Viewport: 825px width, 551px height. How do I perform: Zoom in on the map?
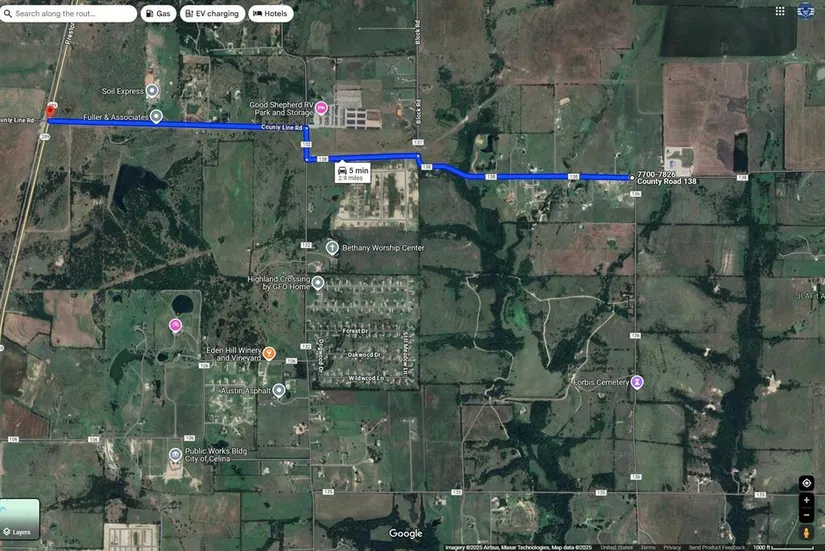point(806,500)
